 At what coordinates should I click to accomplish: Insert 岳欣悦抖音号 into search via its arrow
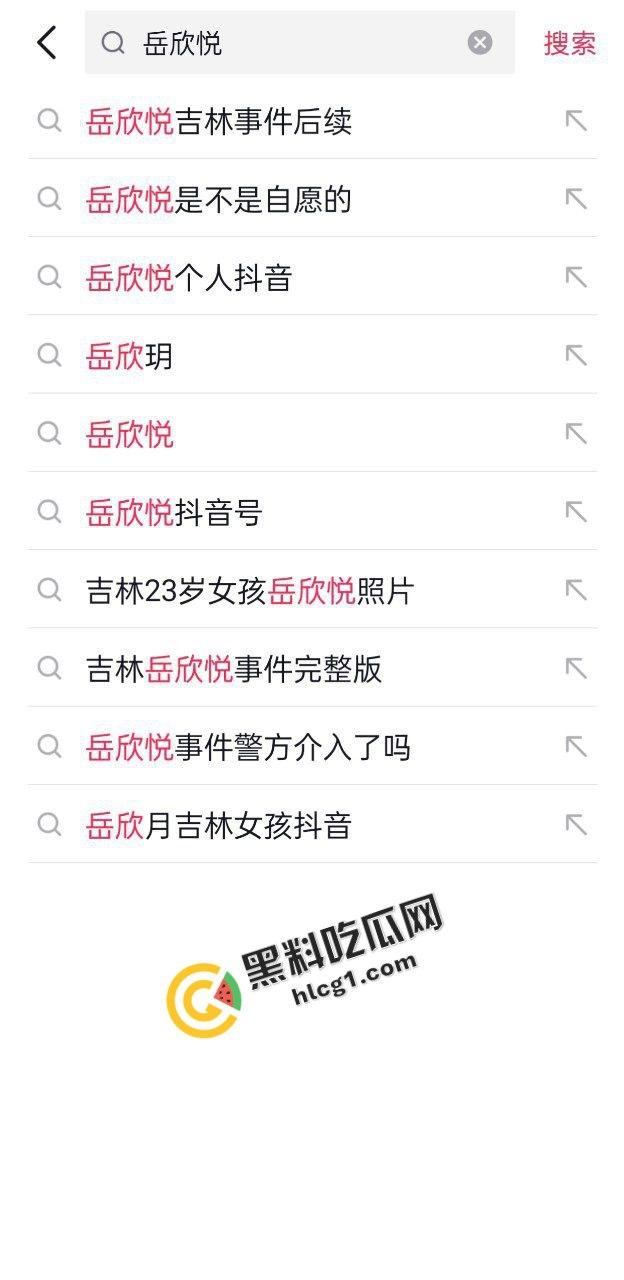pyautogui.click(x=575, y=512)
